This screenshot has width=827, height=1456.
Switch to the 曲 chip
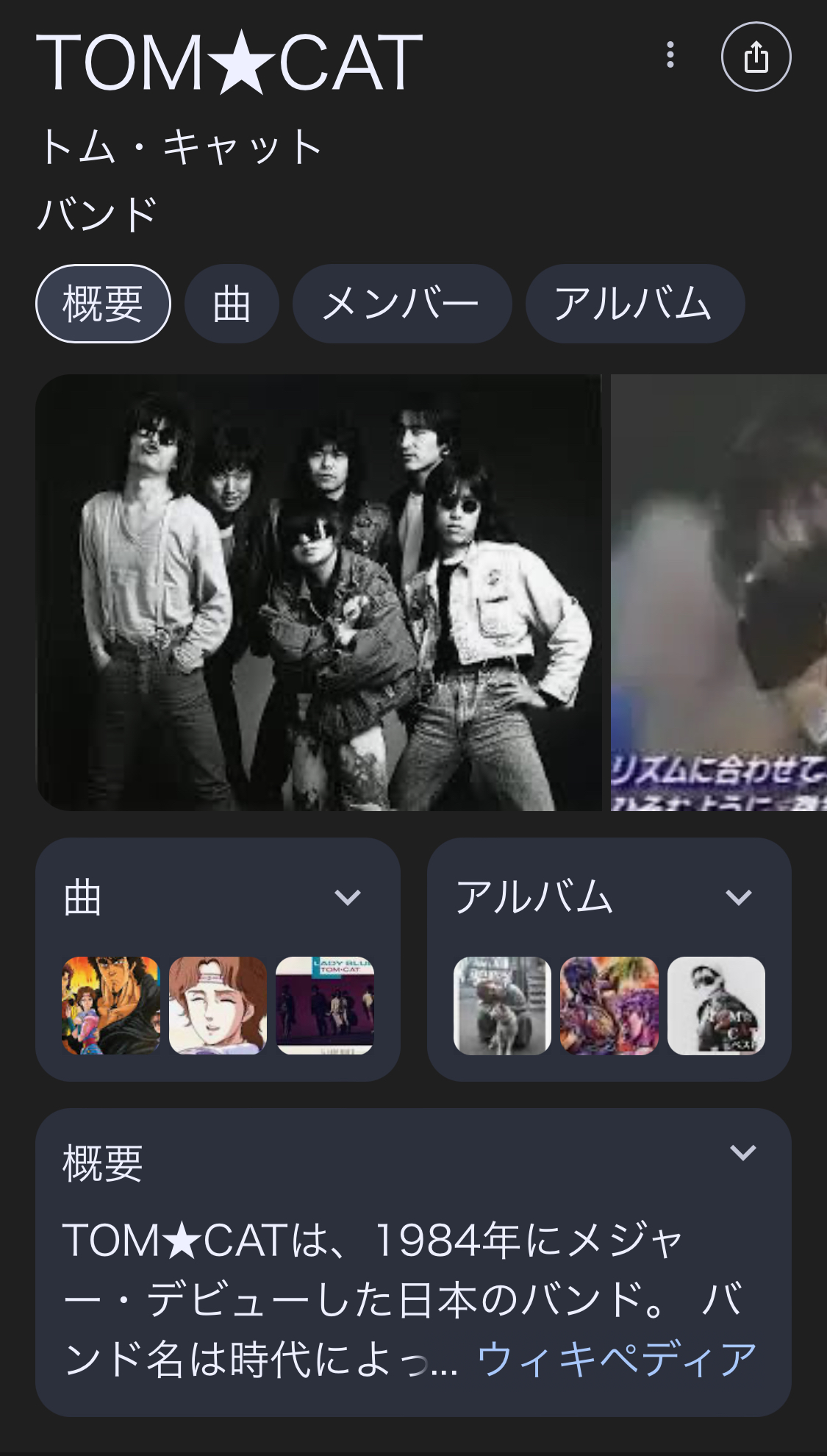point(232,304)
